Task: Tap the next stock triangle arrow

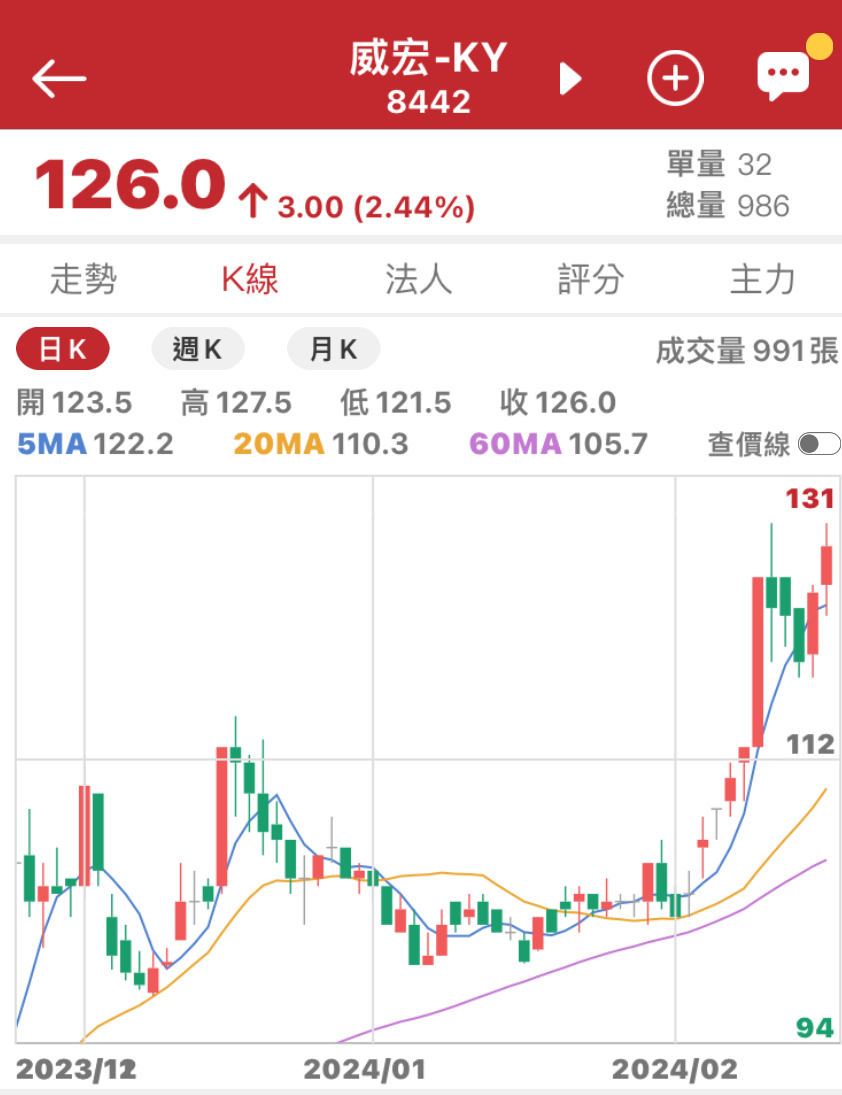Action: (x=570, y=78)
